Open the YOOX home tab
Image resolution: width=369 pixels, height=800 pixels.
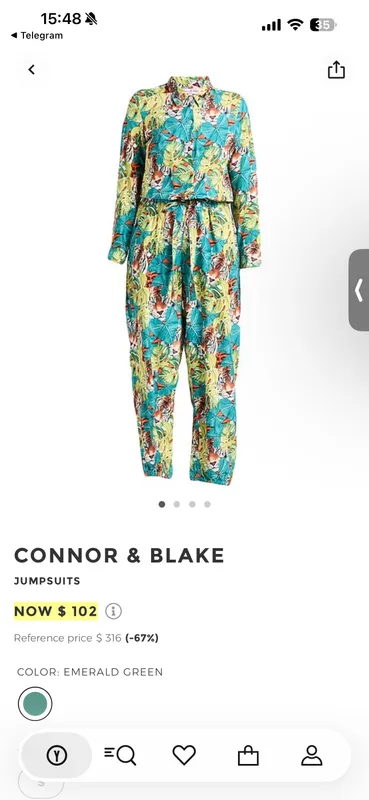[x=57, y=755]
